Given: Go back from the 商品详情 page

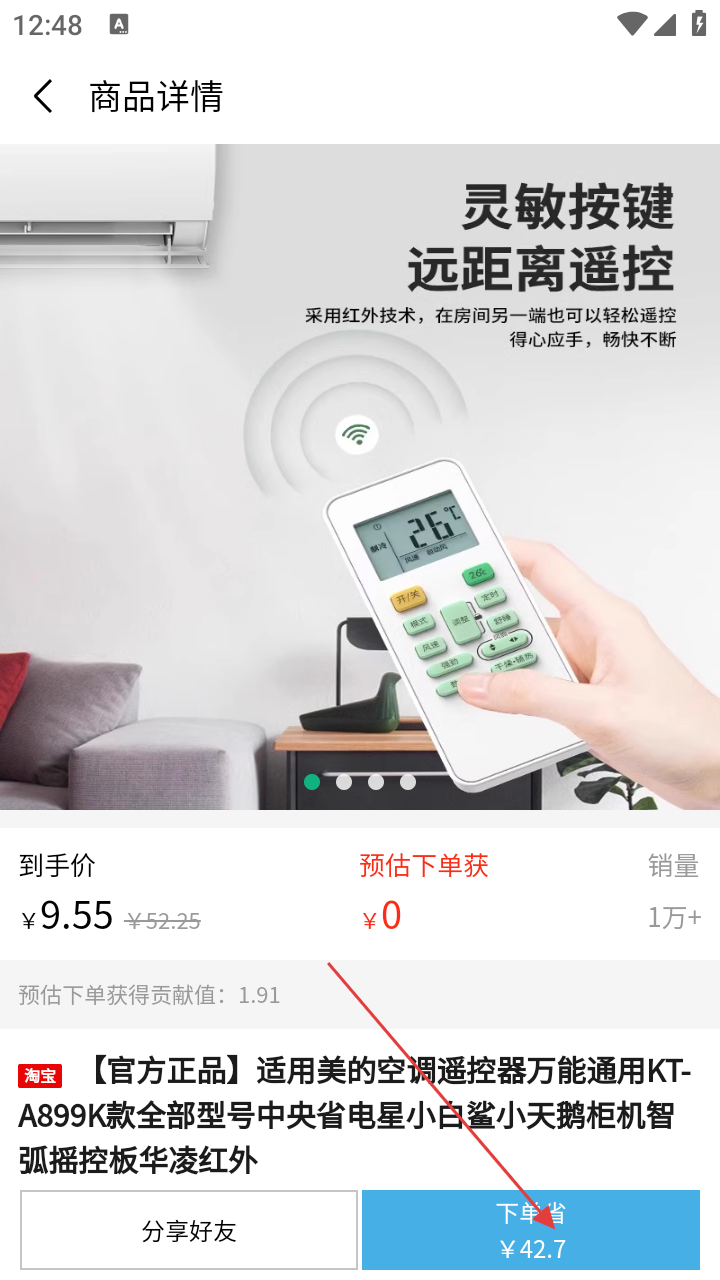Looking at the screenshot, I should [x=43, y=97].
